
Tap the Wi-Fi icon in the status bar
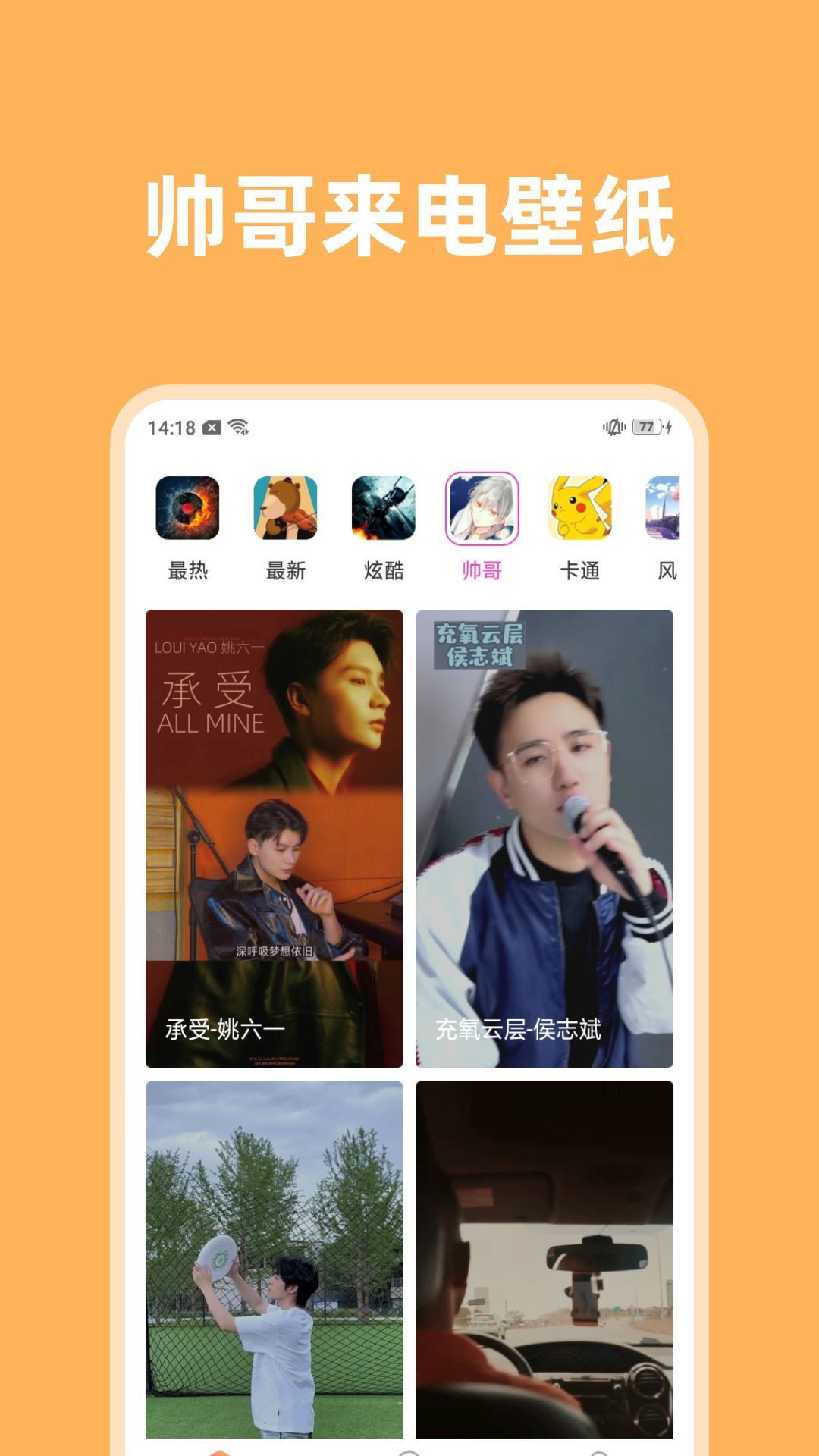click(x=240, y=427)
